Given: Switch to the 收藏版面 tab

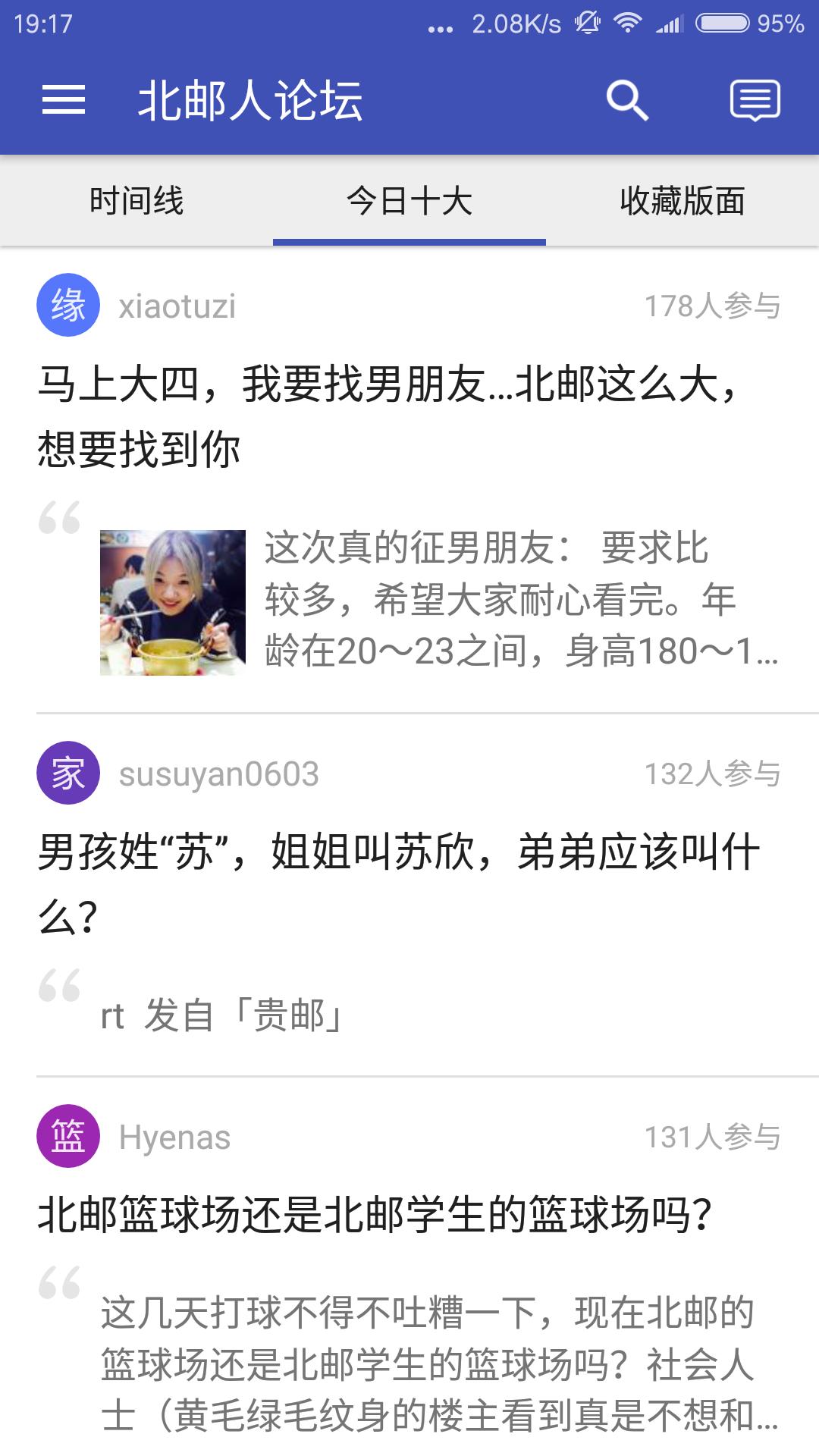Looking at the screenshot, I should 682,202.
